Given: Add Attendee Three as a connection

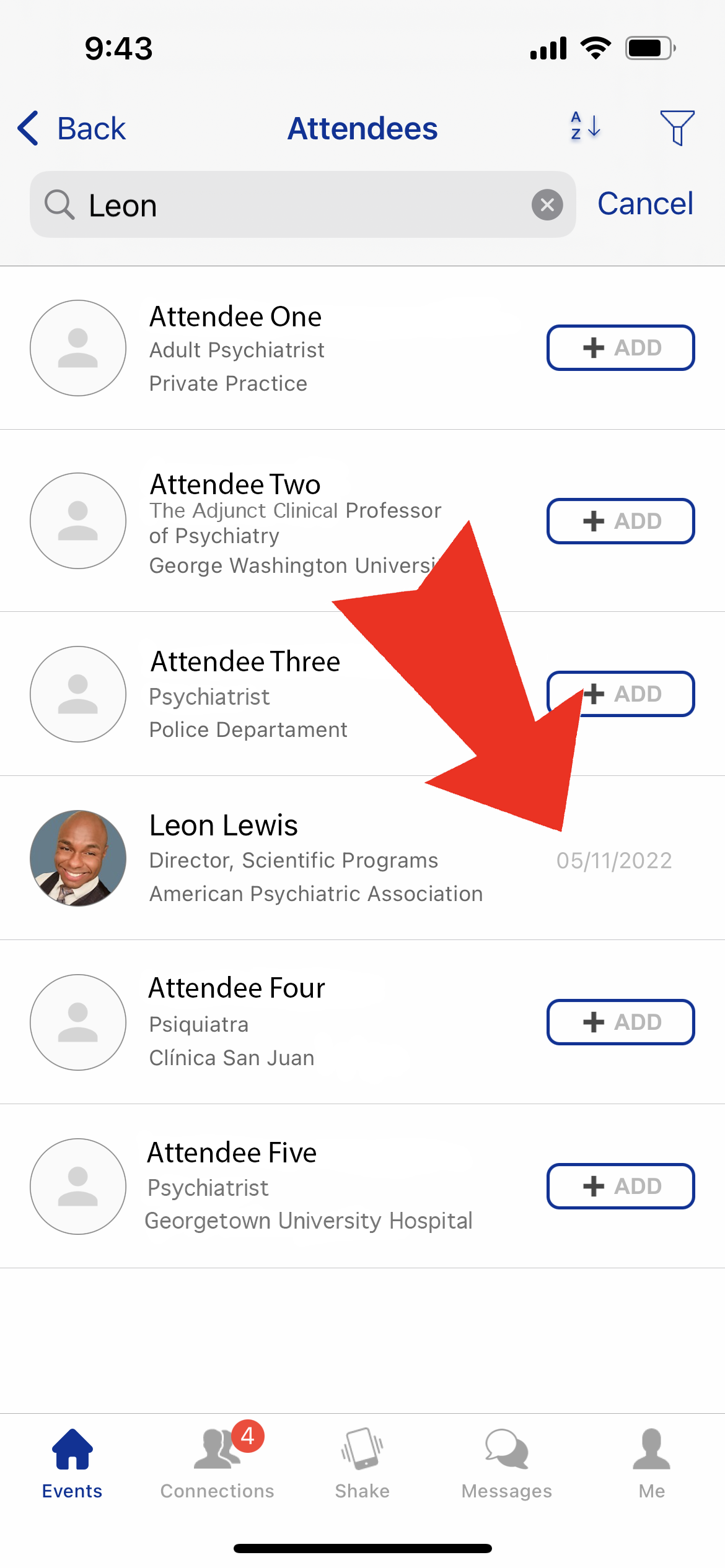Looking at the screenshot, I should pos(620,694).
